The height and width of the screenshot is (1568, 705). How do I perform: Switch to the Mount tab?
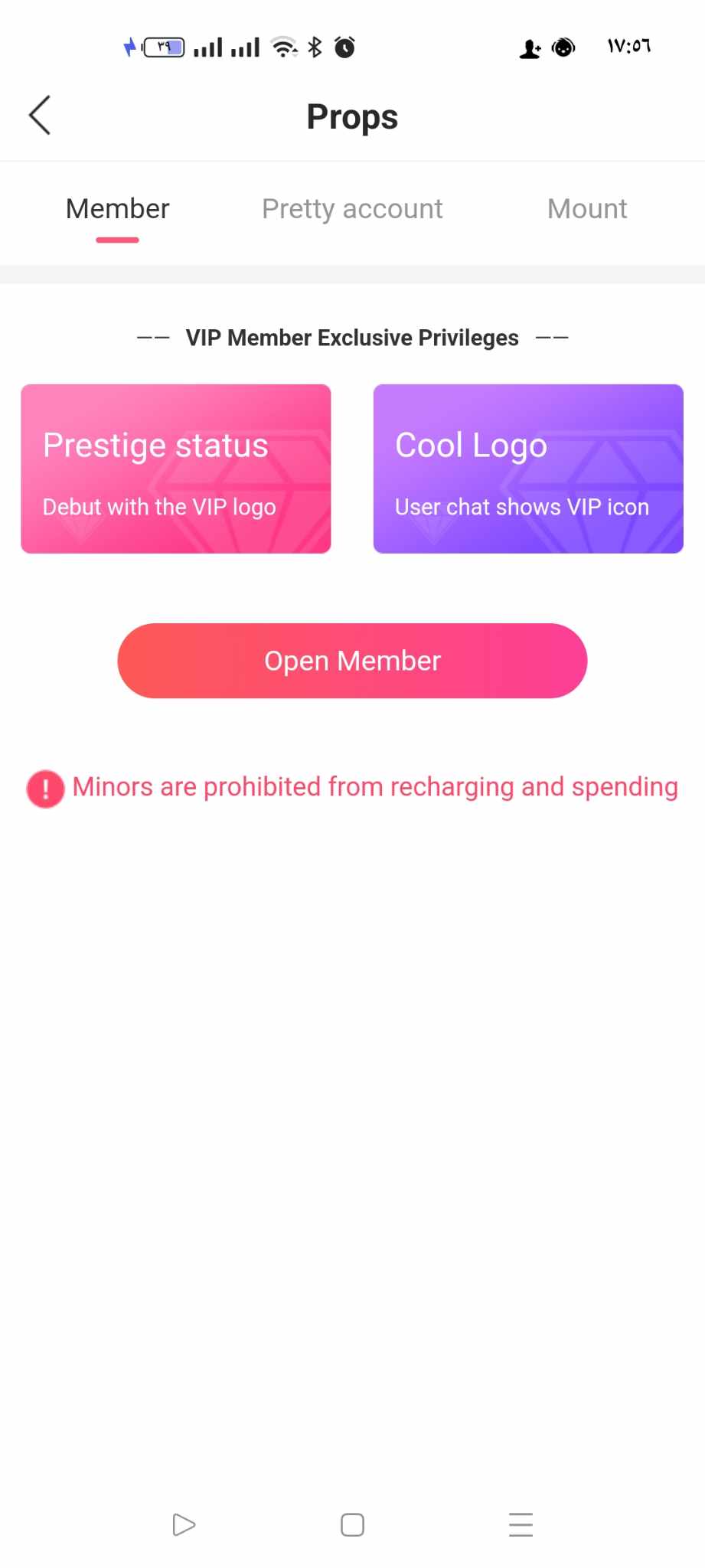coord(587,209)
